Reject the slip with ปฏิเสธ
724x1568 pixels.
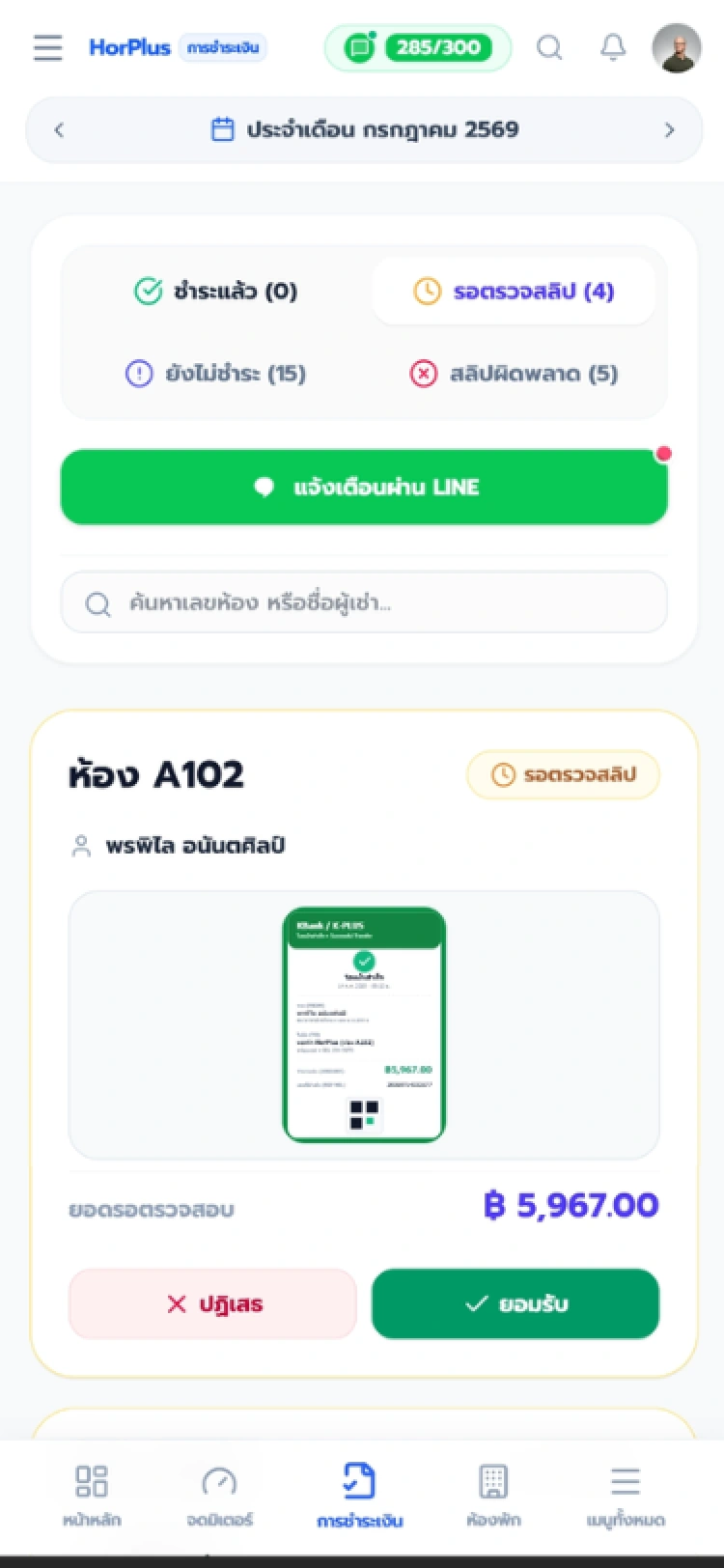212,1304
